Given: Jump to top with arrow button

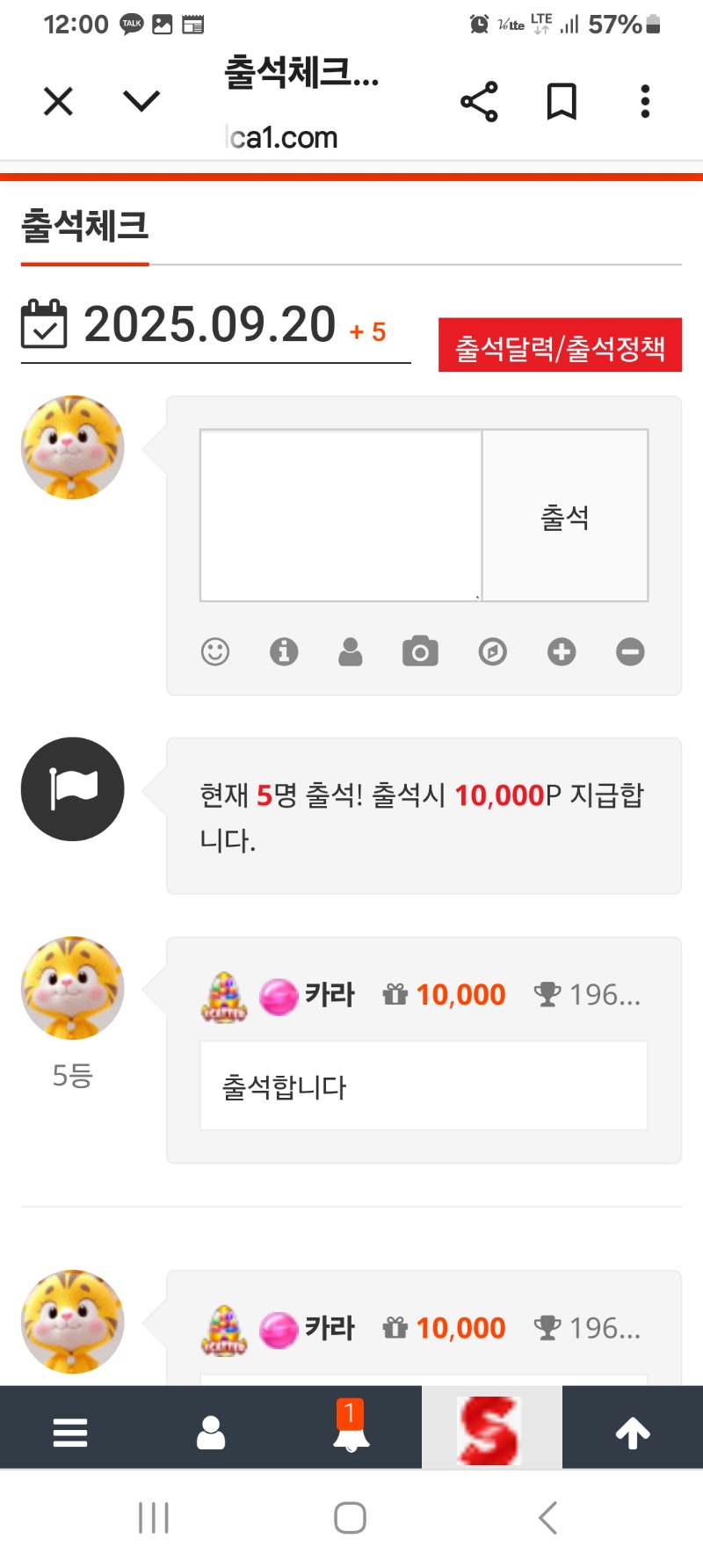Looking at the screenshot, I should tap(633, 1433).
